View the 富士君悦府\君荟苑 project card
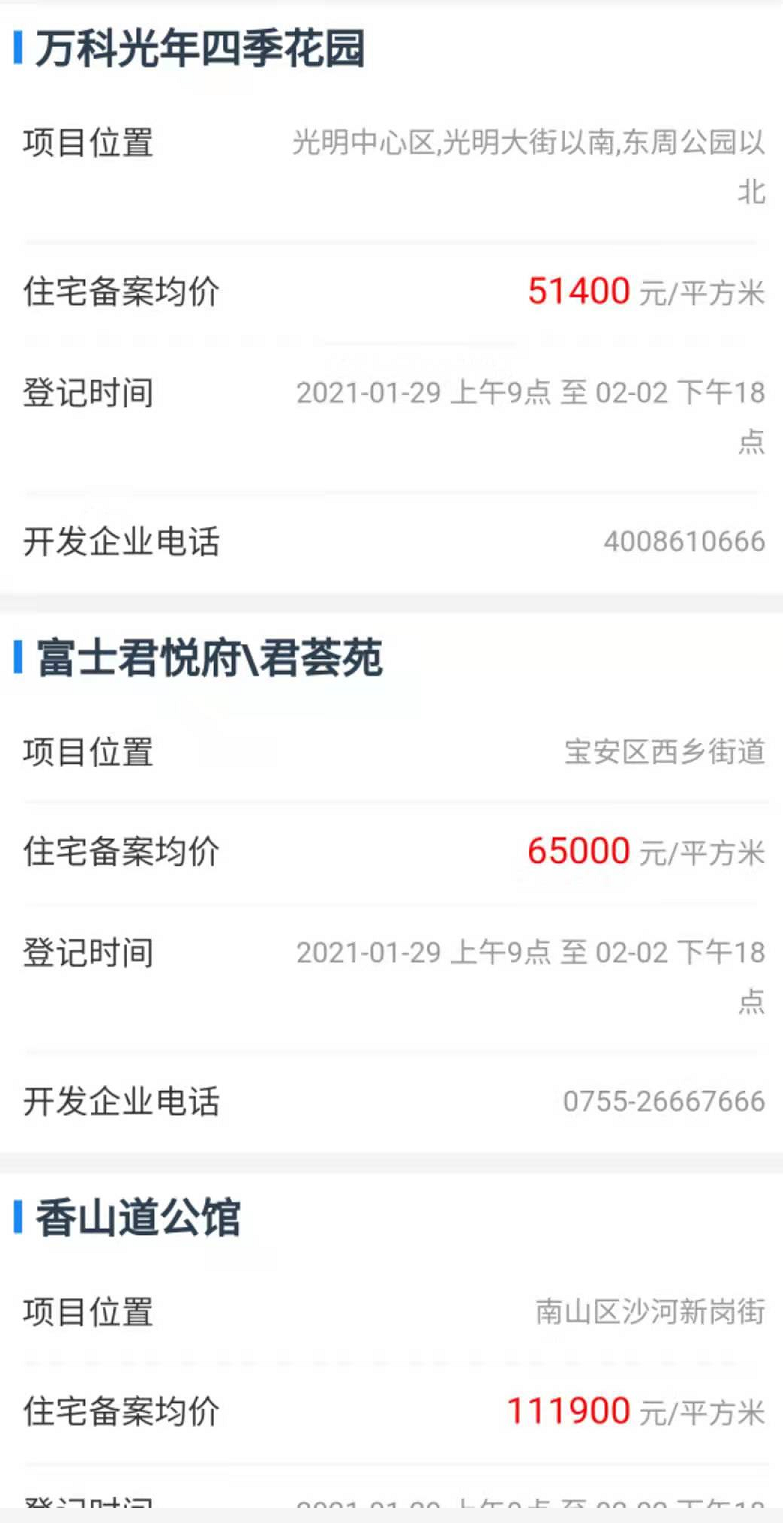This screenshot has height=1523, width=783. (x=209, y=659)
